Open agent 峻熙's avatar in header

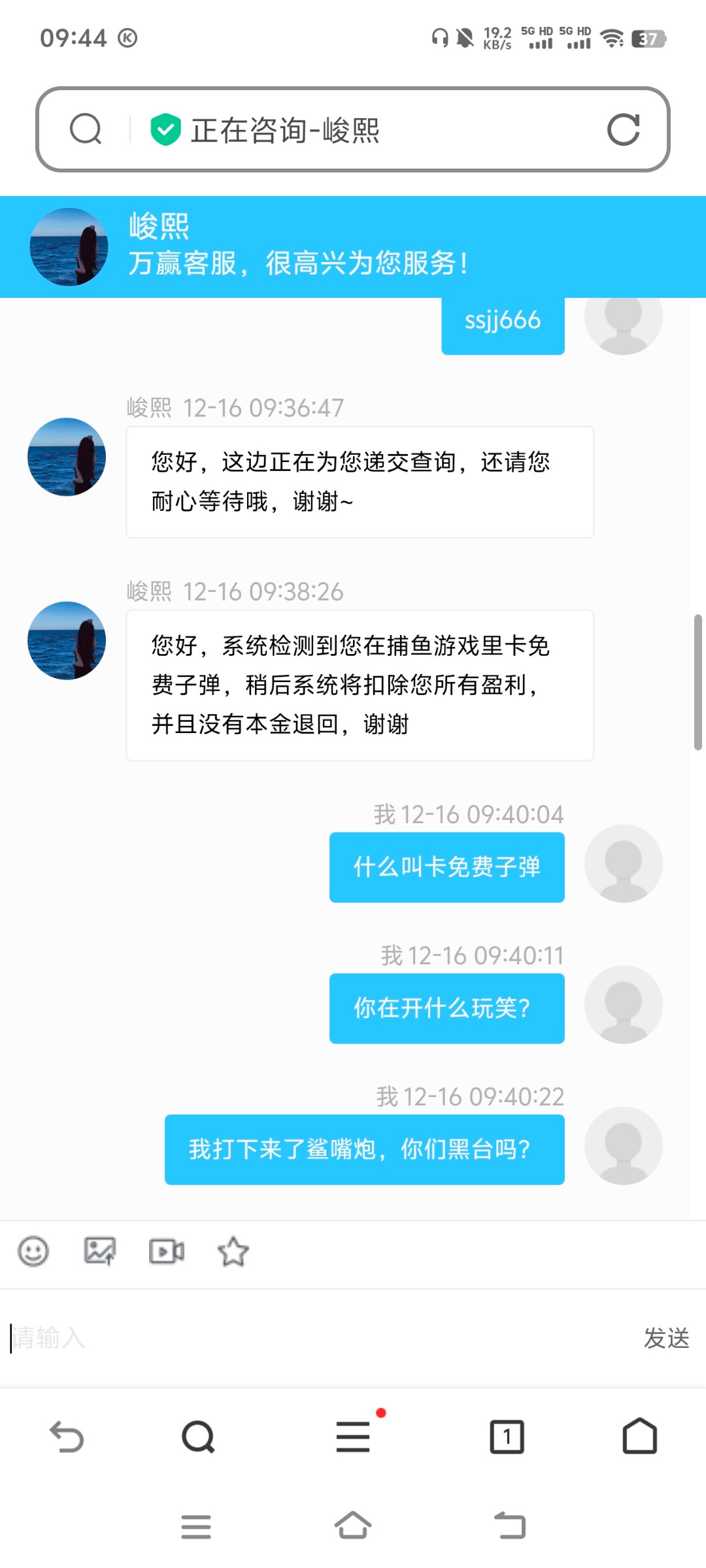click(69, 247)
